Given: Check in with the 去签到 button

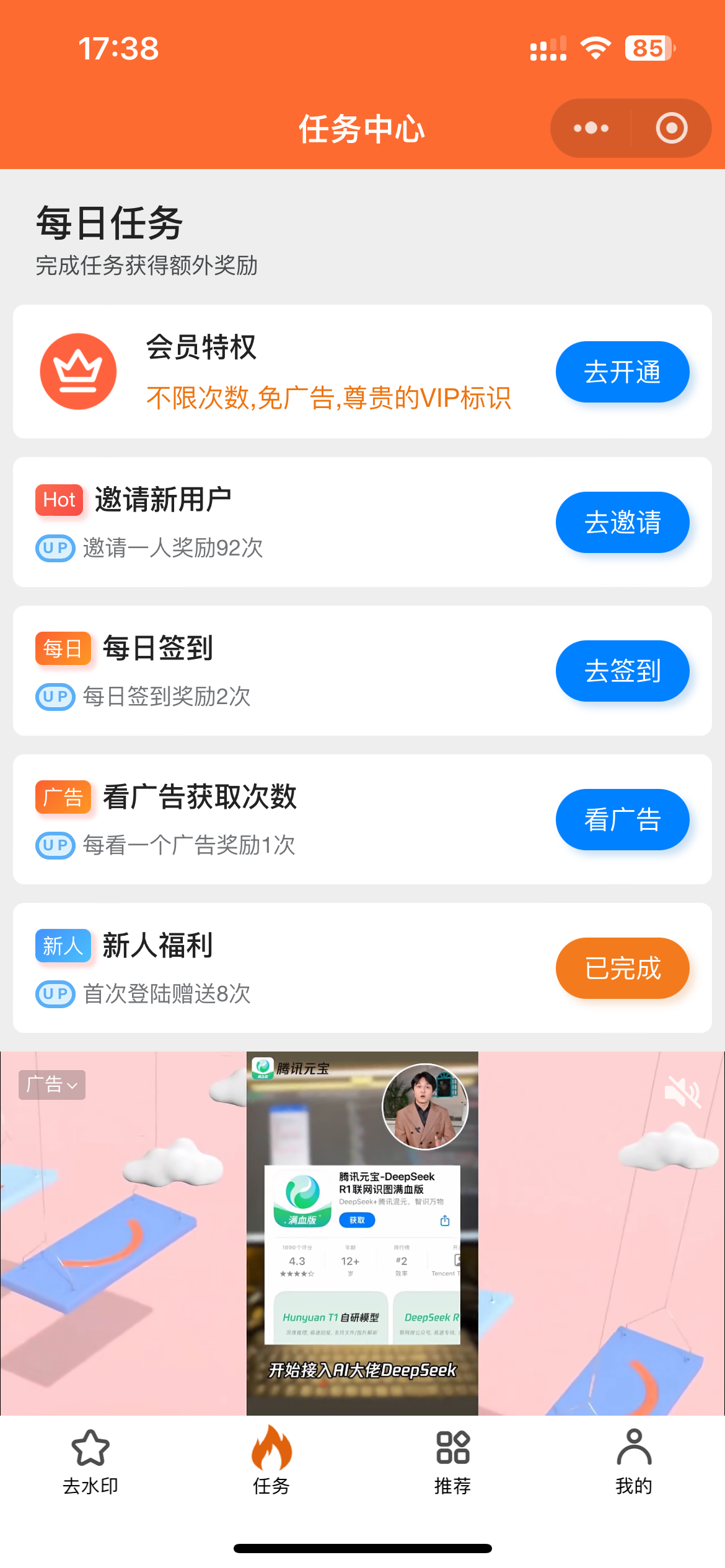Looking at the screenshot, I should click(622, 671).
